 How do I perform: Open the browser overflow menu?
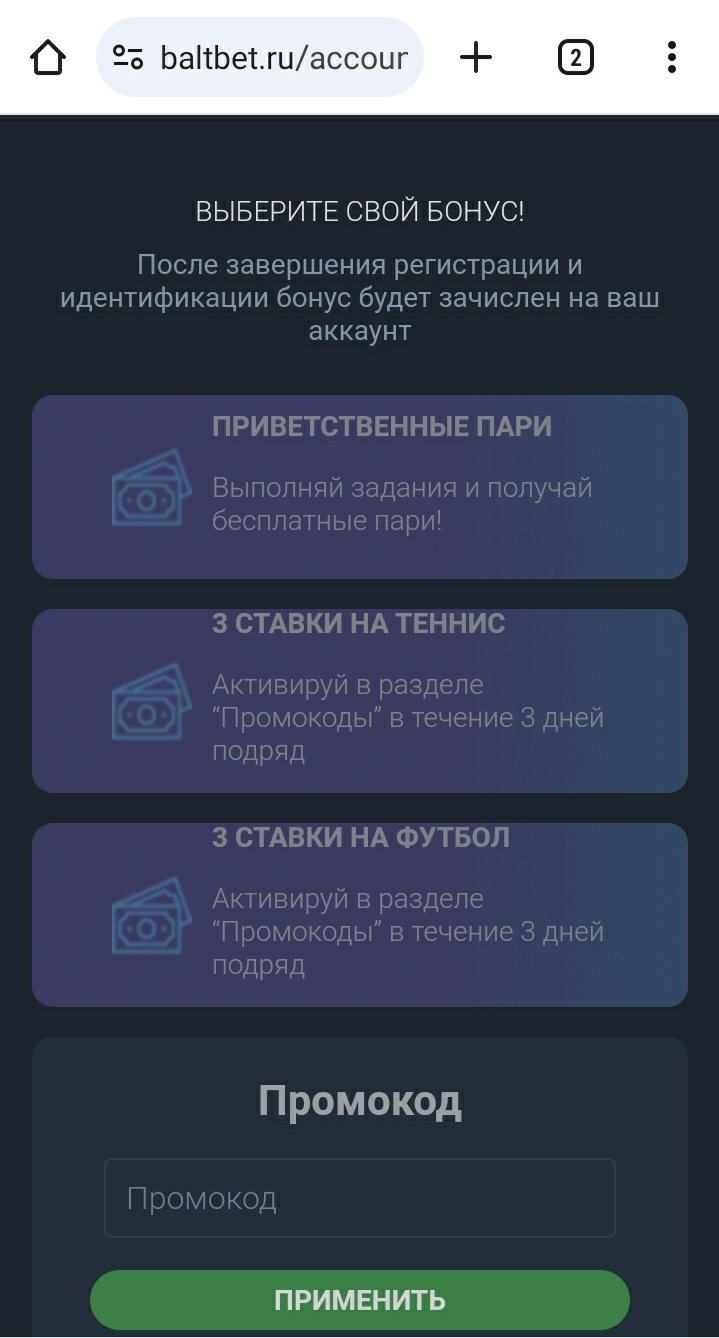coord(672,58)
